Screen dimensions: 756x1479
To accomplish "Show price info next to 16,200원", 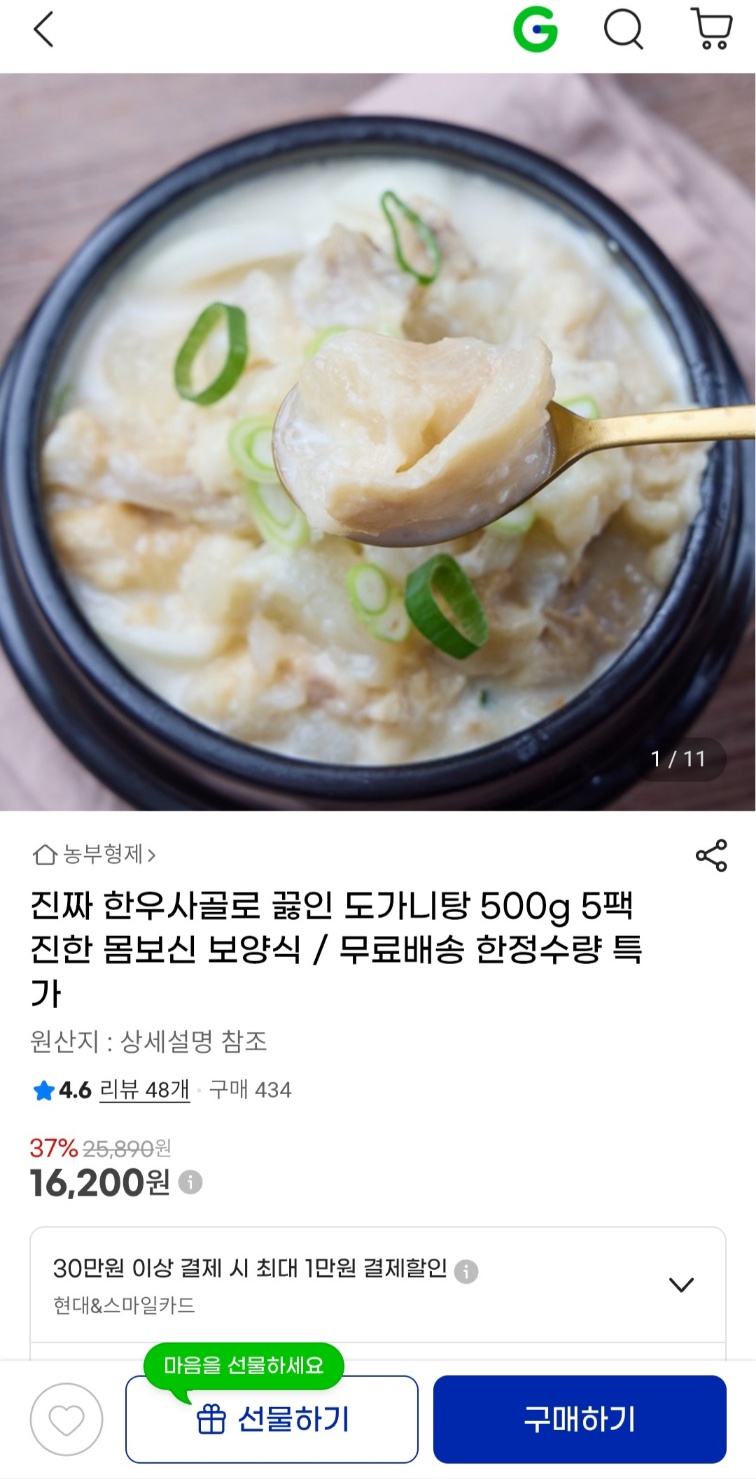I will 190,1183.
